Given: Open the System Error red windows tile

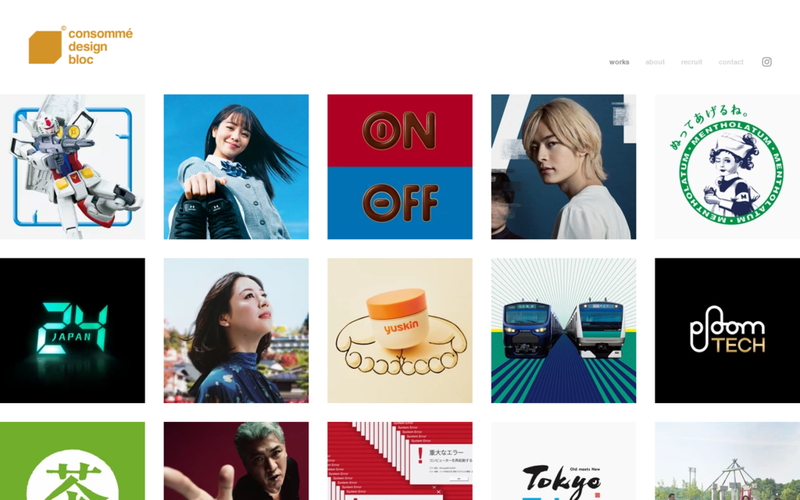Looking at the screenshot, I should (x=400, y=462).
